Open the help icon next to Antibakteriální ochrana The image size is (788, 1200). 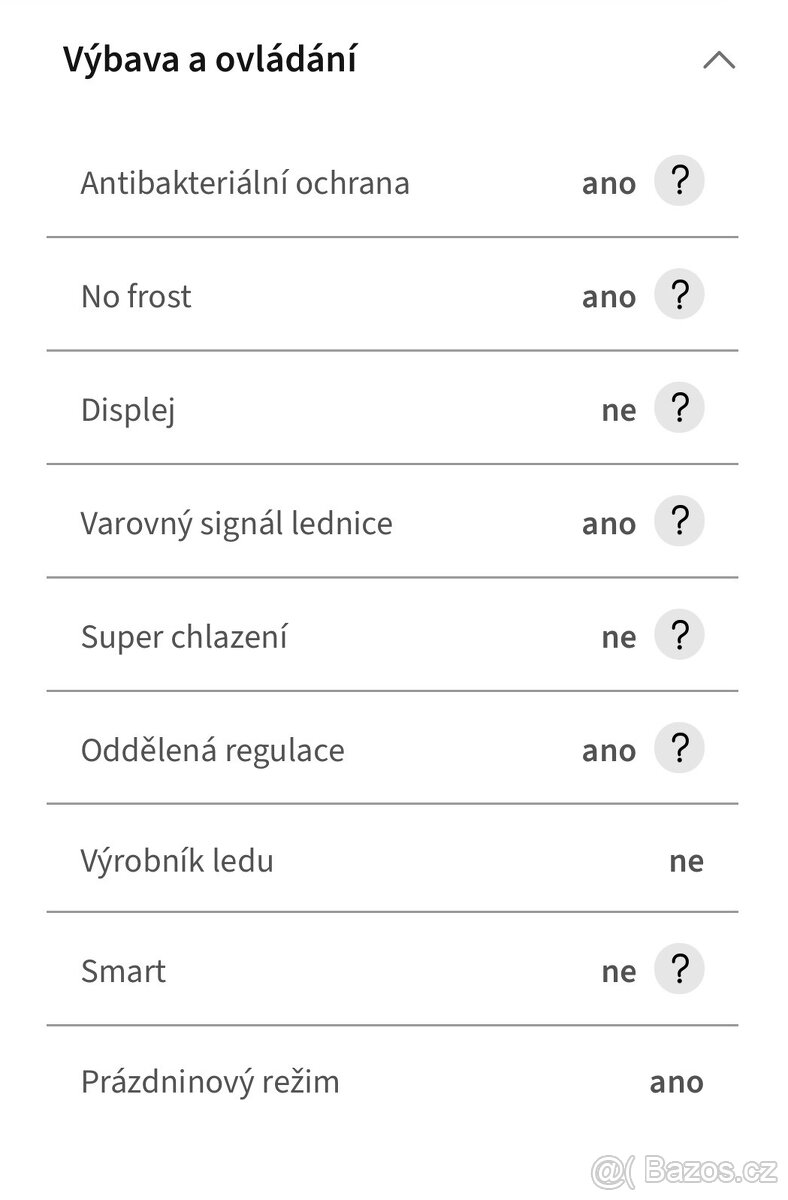[x=680, y=181]
